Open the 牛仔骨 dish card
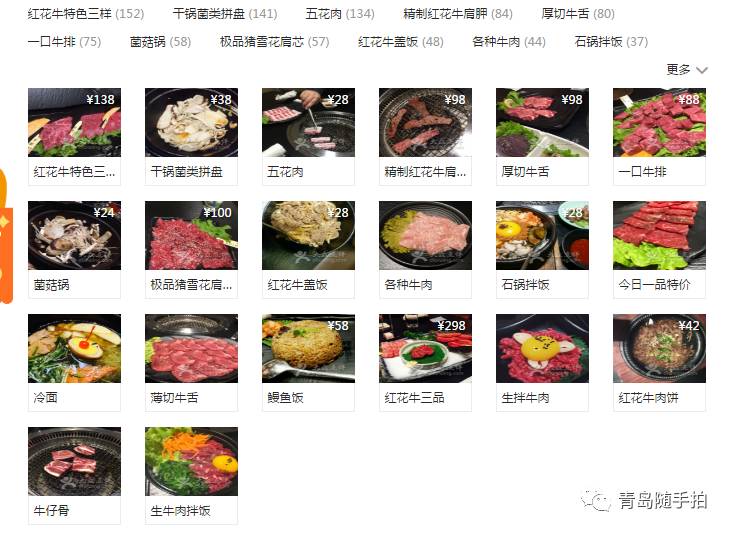Screen dimensions: 731x533 click(74, 474)
